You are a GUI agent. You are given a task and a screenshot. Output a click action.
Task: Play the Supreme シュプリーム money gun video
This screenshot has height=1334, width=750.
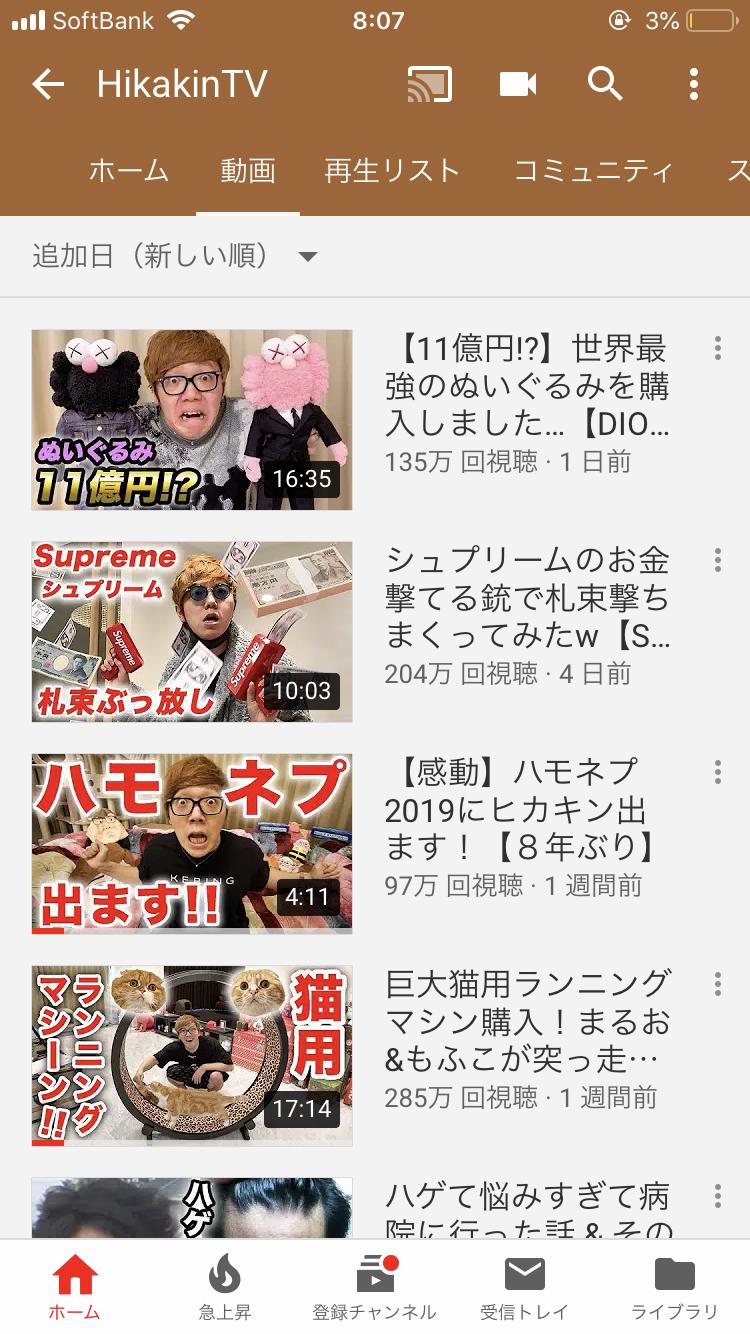coord(192,632)
